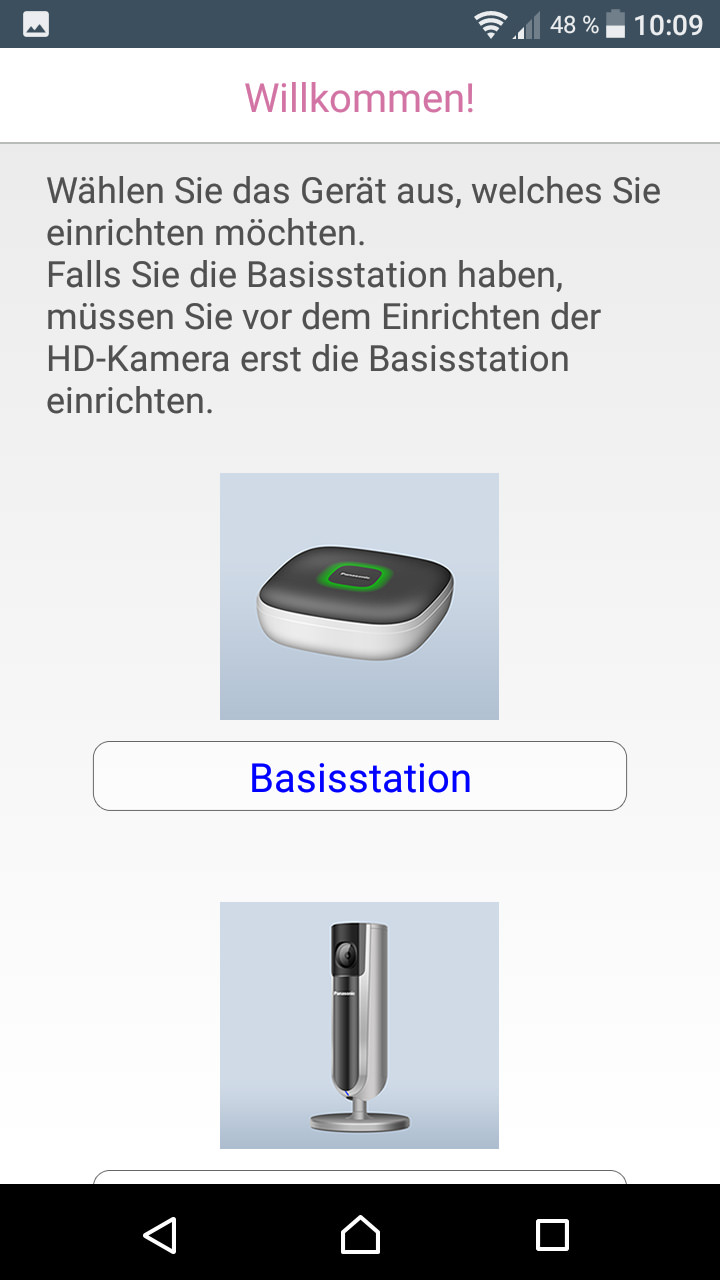The height and width of the screenshot is (1280, 720).
Task: Tap the HD camera device image
Action: pyautogui.click(x=359, y=1025)
